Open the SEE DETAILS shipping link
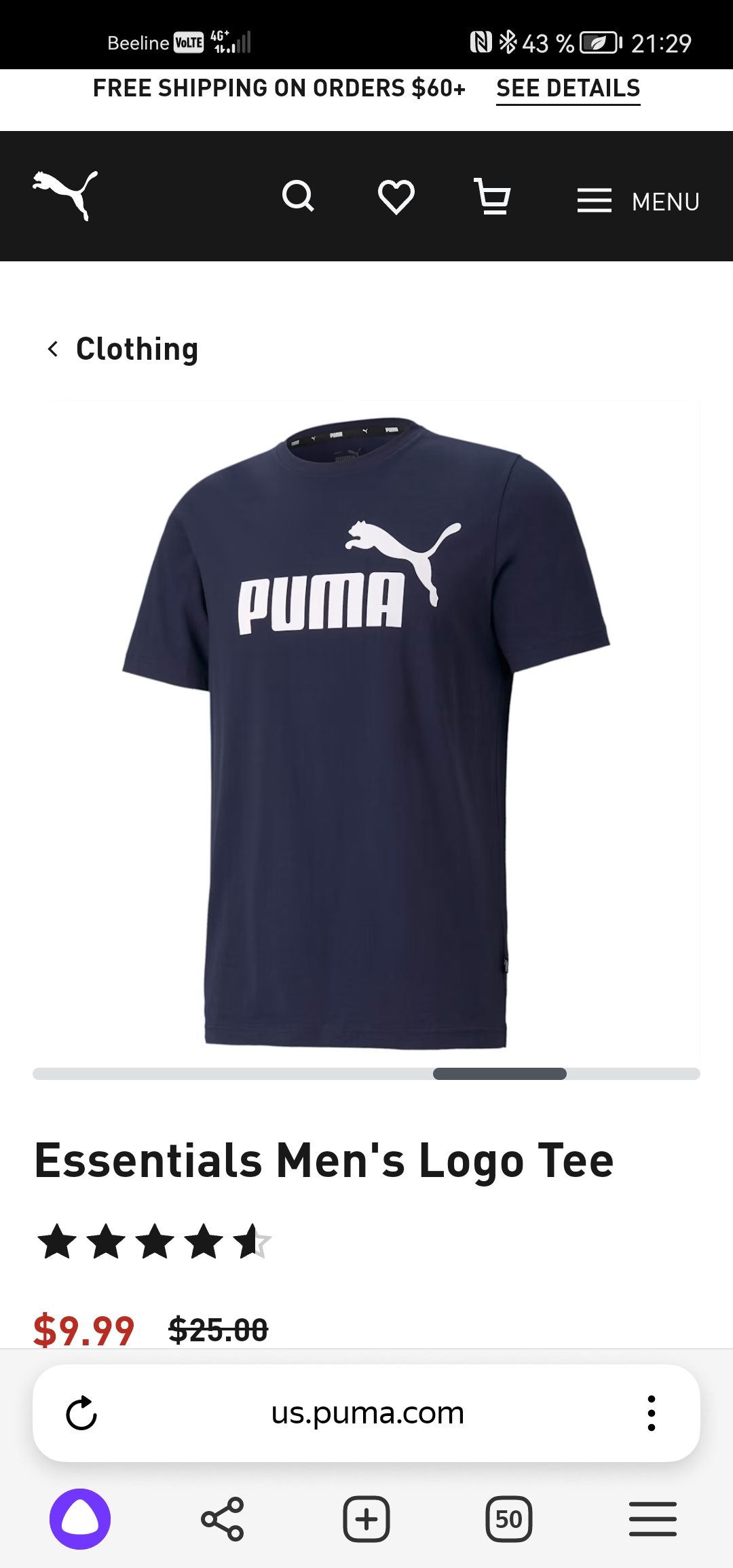Image resolution: width=733 pixels, height=1568 pixels. tap(568, 89)
